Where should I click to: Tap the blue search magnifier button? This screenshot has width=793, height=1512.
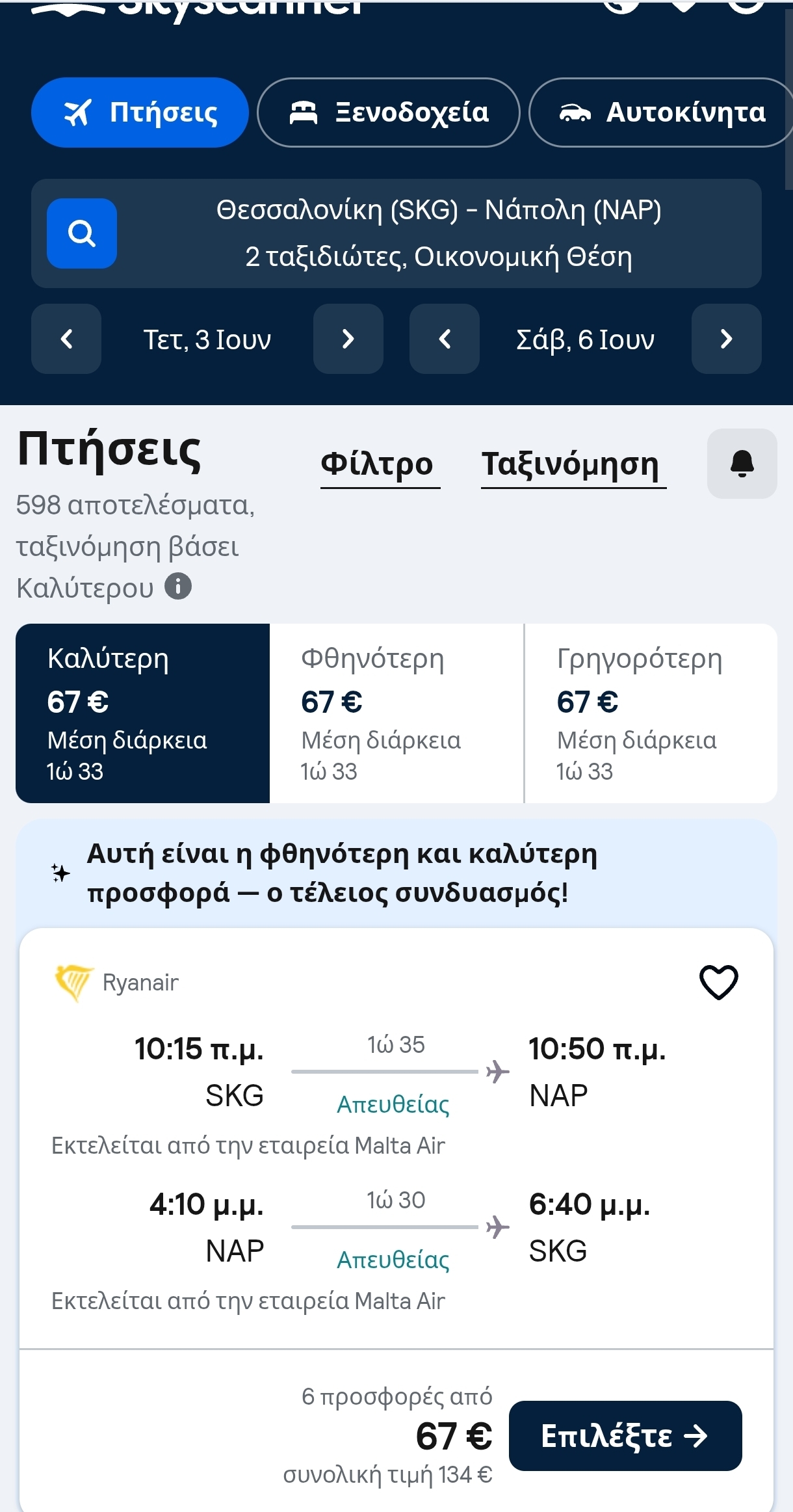pyautogui.click(x=82, y=233)
